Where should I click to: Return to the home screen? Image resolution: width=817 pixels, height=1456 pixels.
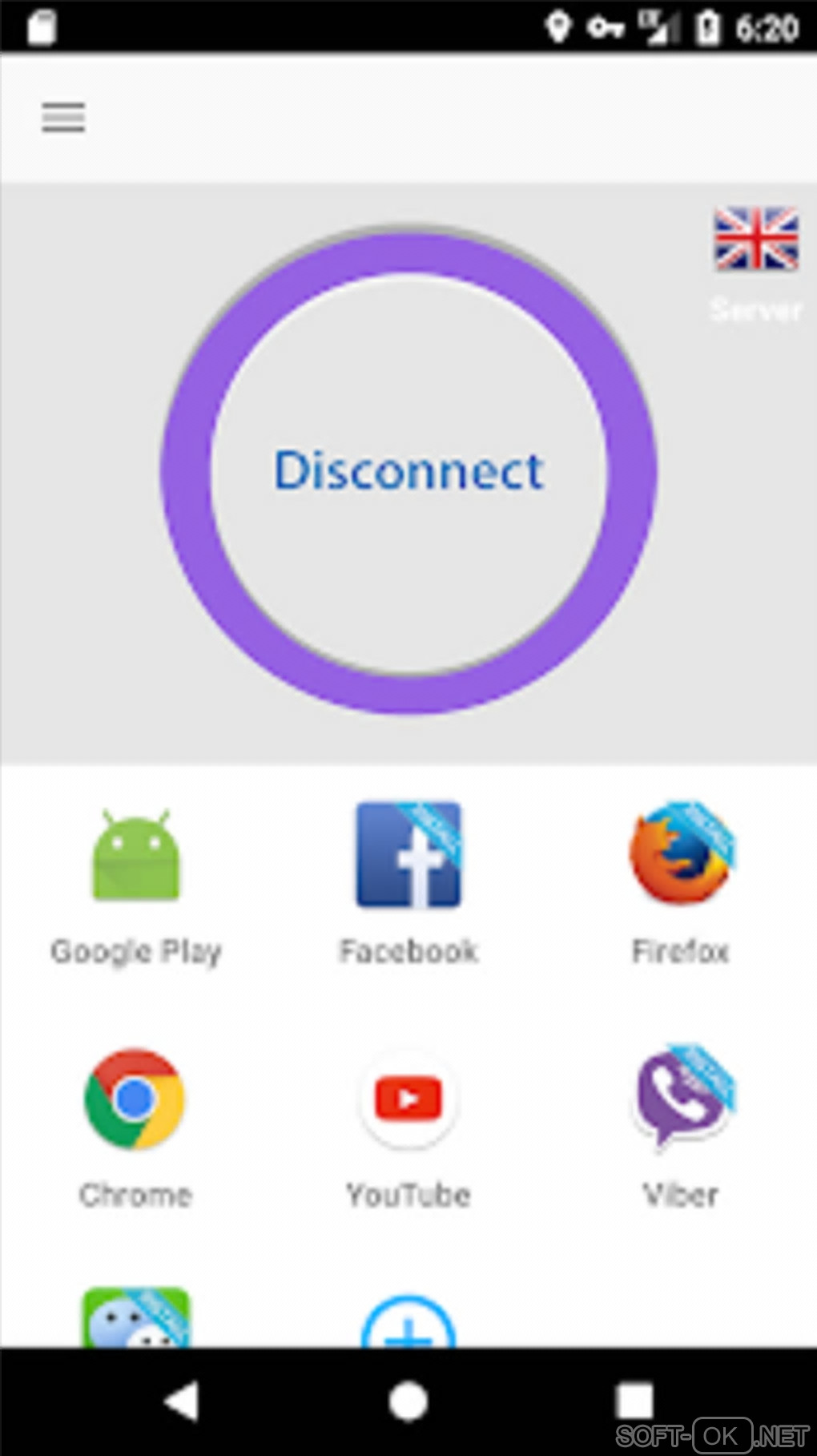[408, 1402]
